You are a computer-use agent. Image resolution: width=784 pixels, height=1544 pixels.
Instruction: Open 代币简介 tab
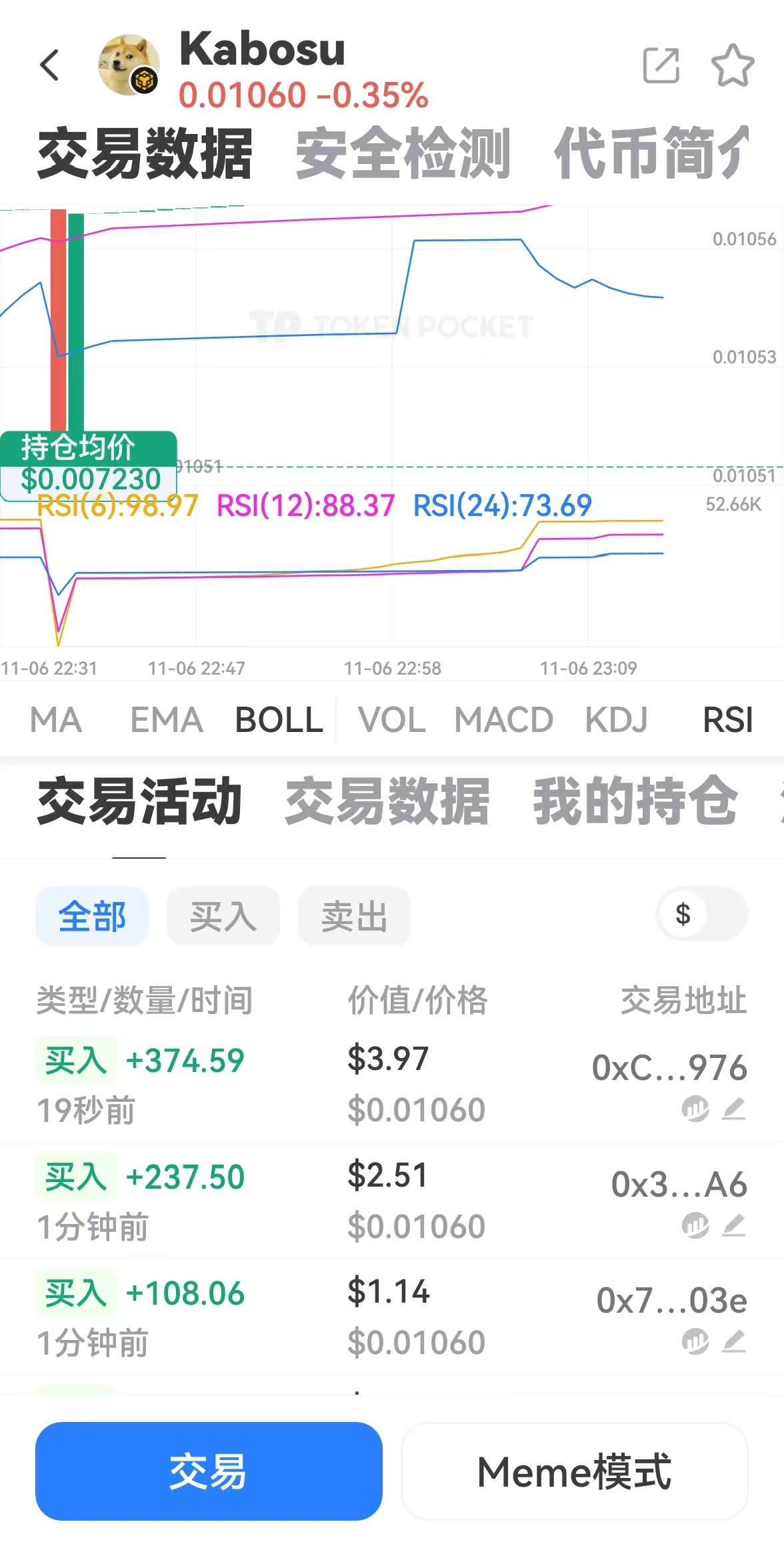click(651, 153)
